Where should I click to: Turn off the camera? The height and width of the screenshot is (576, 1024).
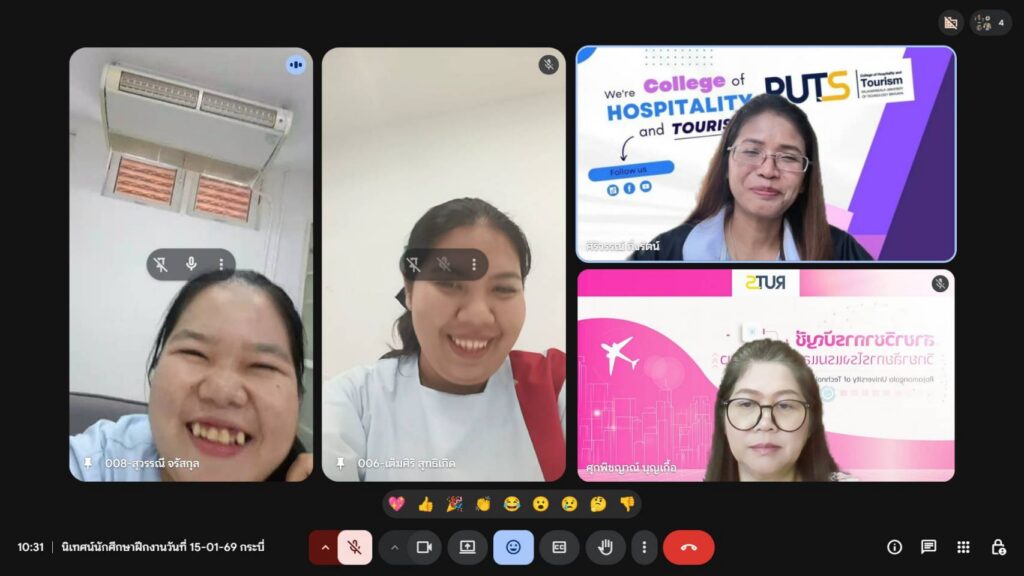coord(424,547)
